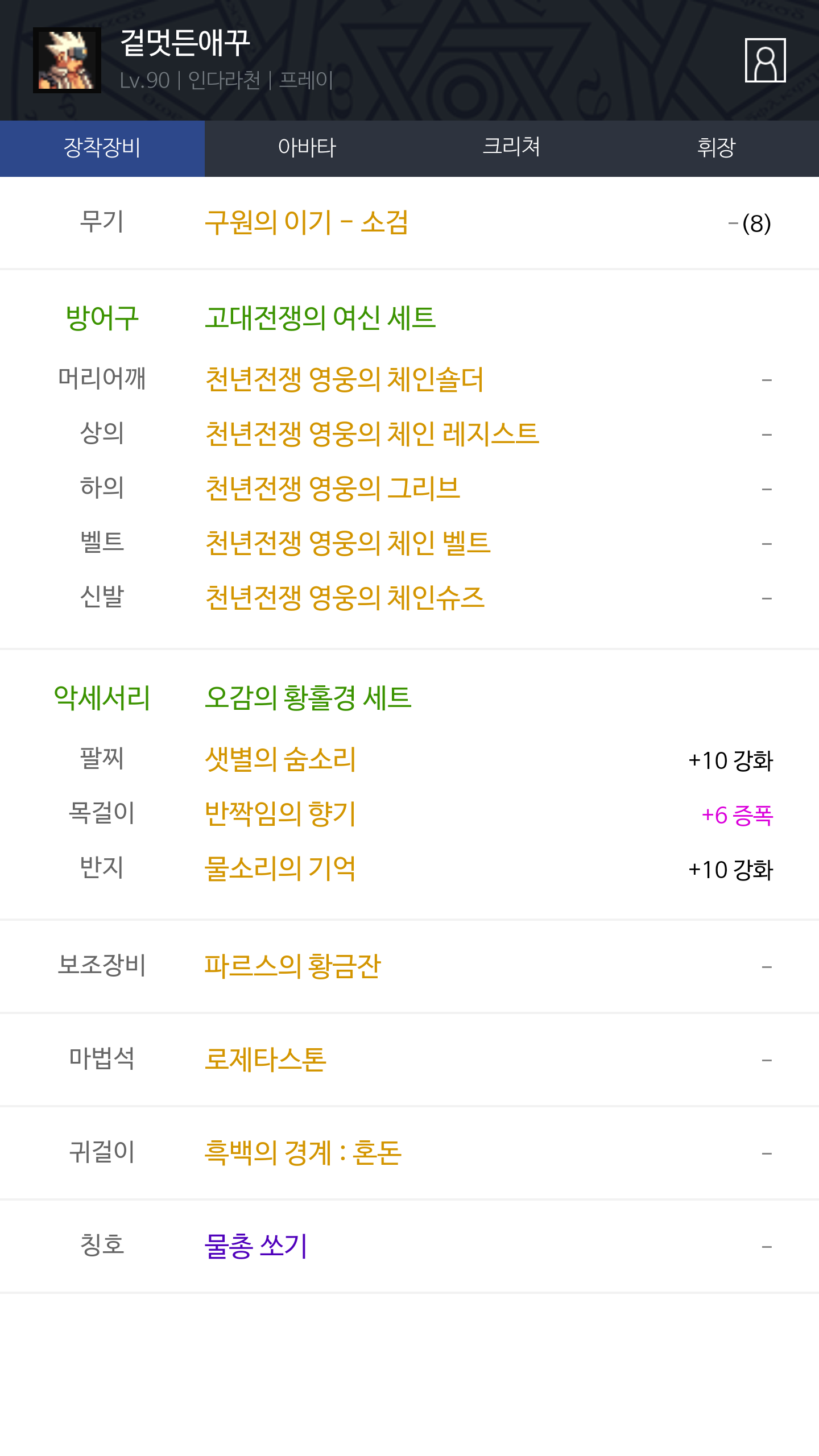Tap 천년전쟁 영웅의 그리브 item
The width and height of the screenshot is (819, 1456).
[333, 489]
